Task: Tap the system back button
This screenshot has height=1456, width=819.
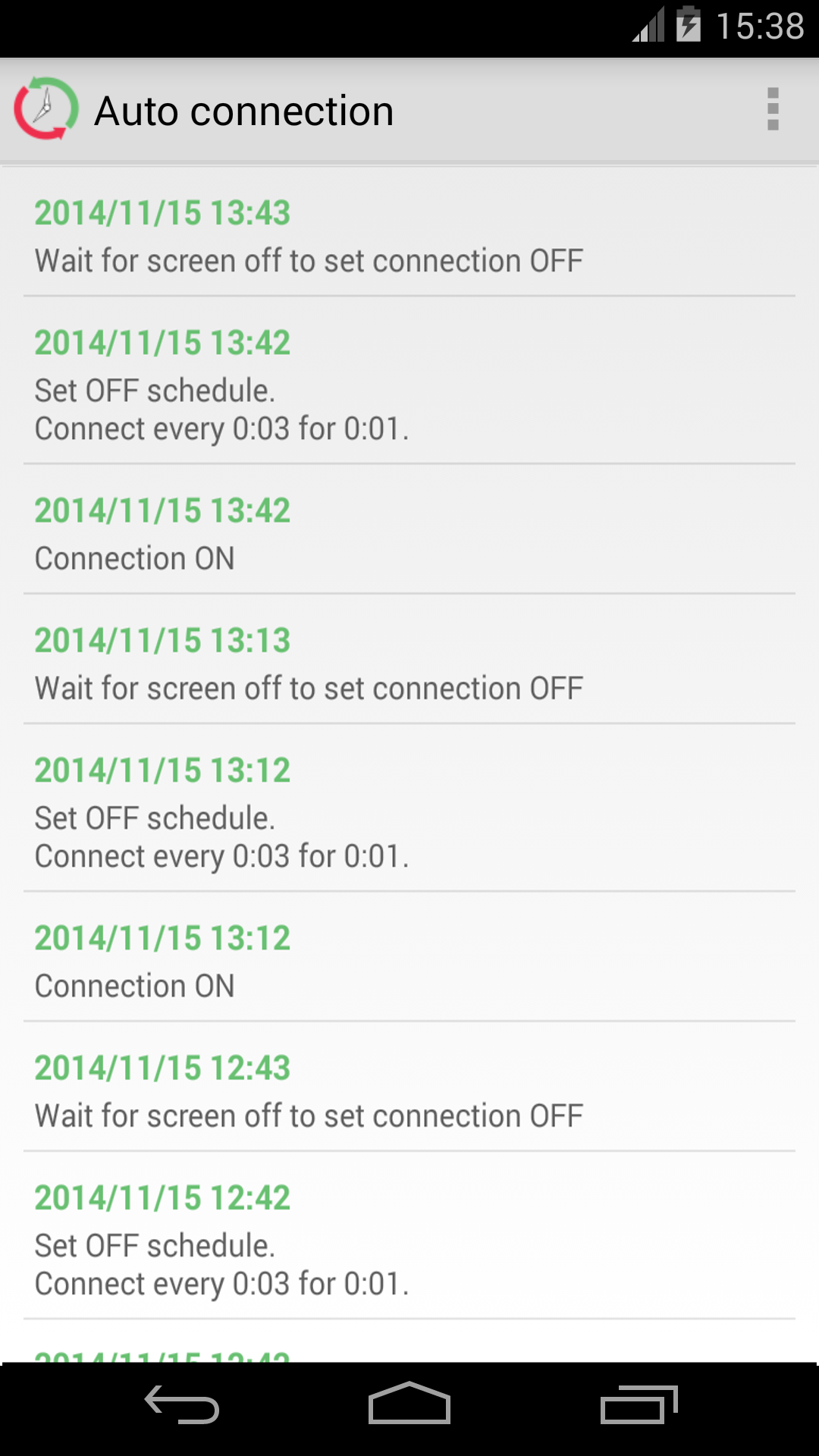Action: pos(182,1404)
